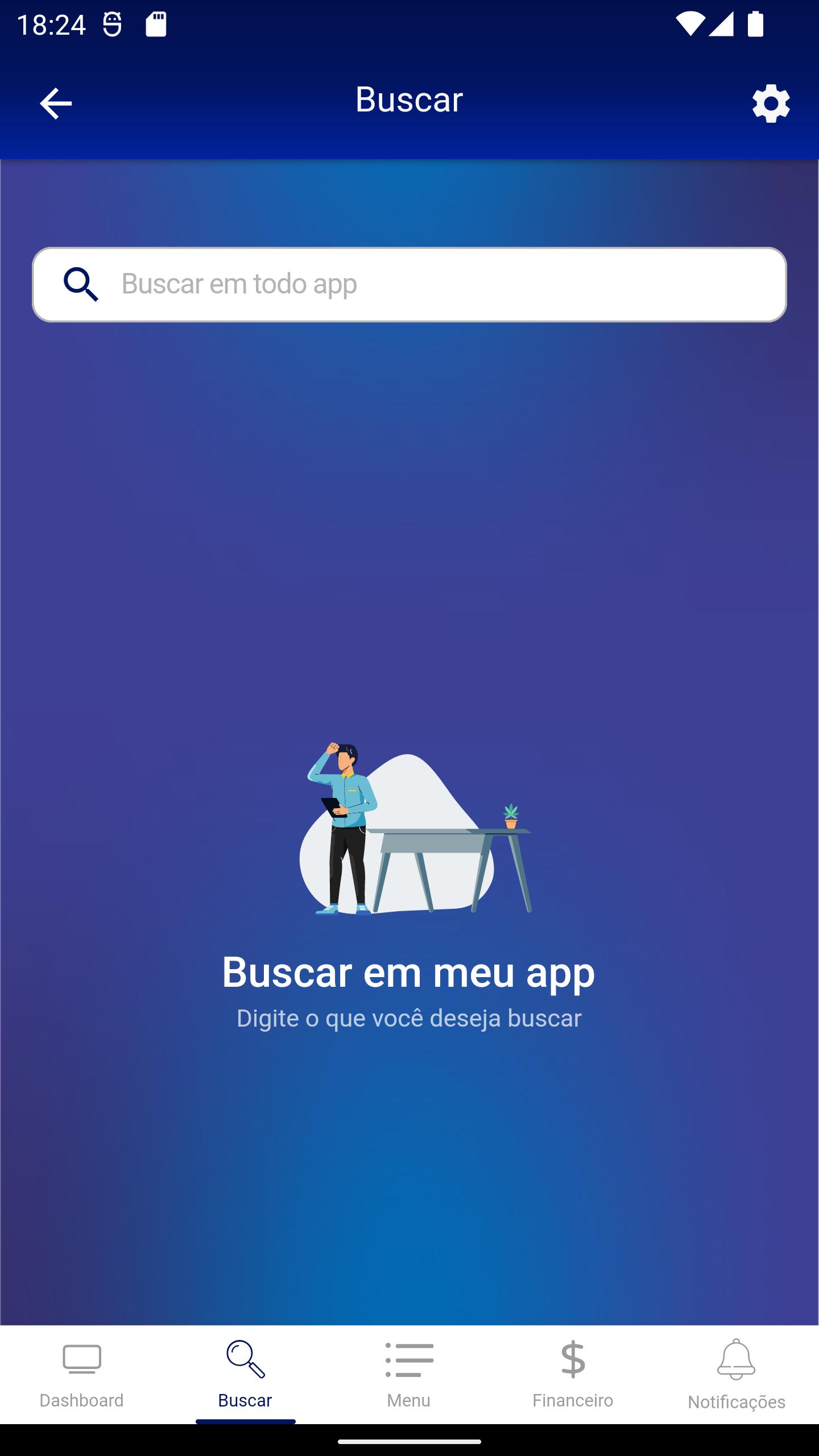Image resolution: width=819 pixels, height=1456 pixels.
Task: Open the Menu tab
Action: click(x=409, y=1375)
